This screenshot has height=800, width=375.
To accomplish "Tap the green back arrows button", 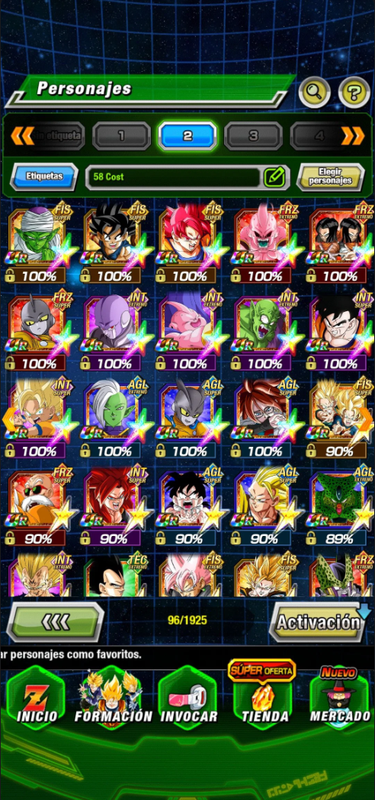I will coord(55,622).
